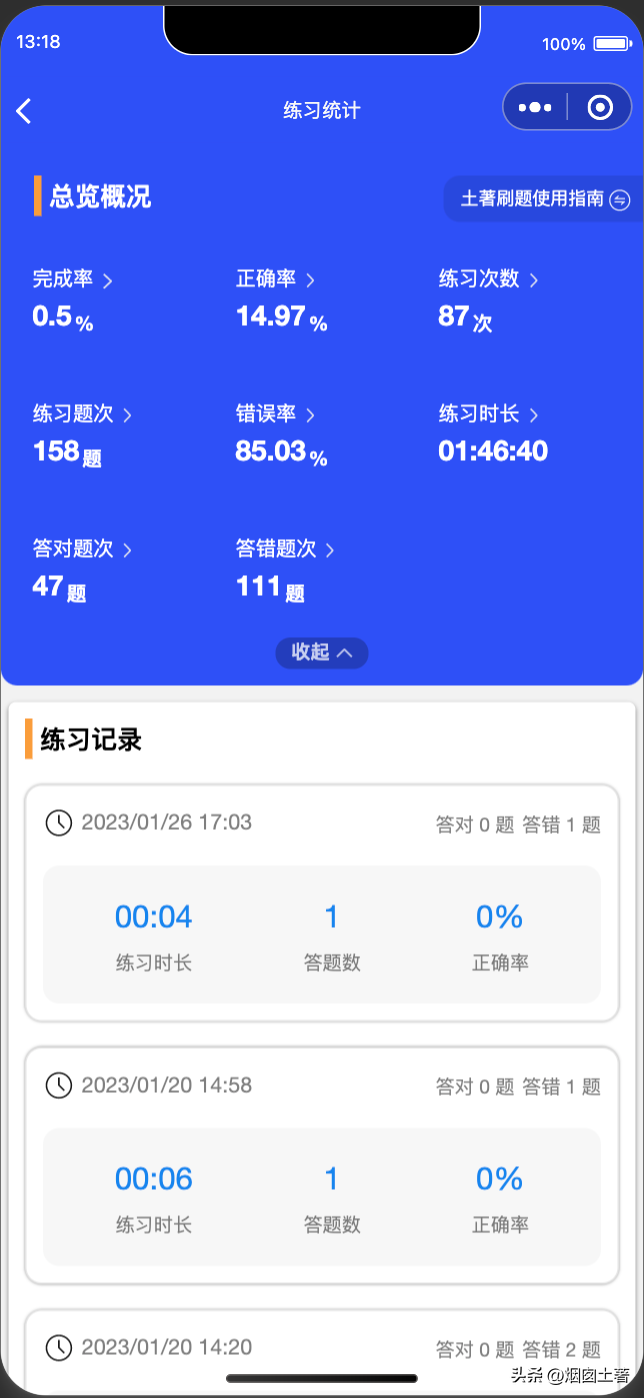Open practice record from 2023/01/26 17:03

tap(322, 903)
